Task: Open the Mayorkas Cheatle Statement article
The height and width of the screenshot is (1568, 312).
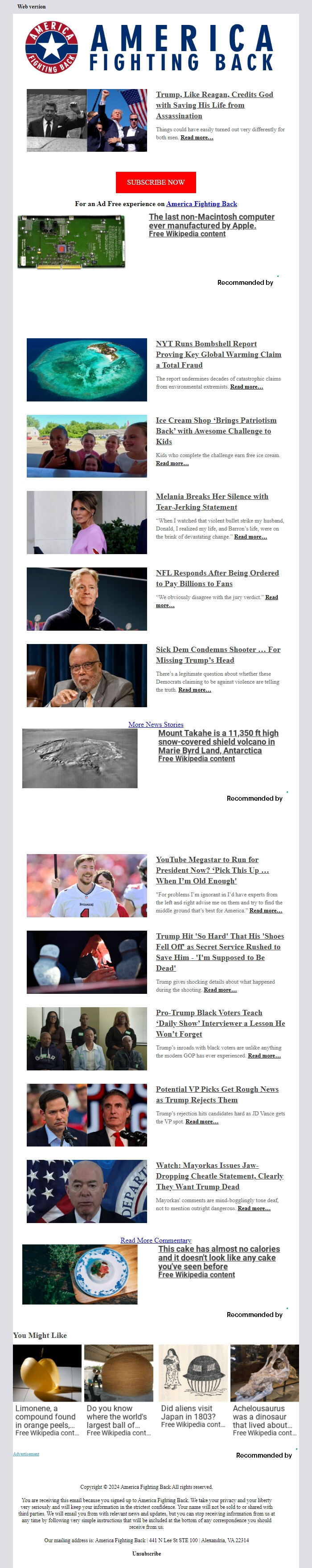Action: coord(219,1176)
